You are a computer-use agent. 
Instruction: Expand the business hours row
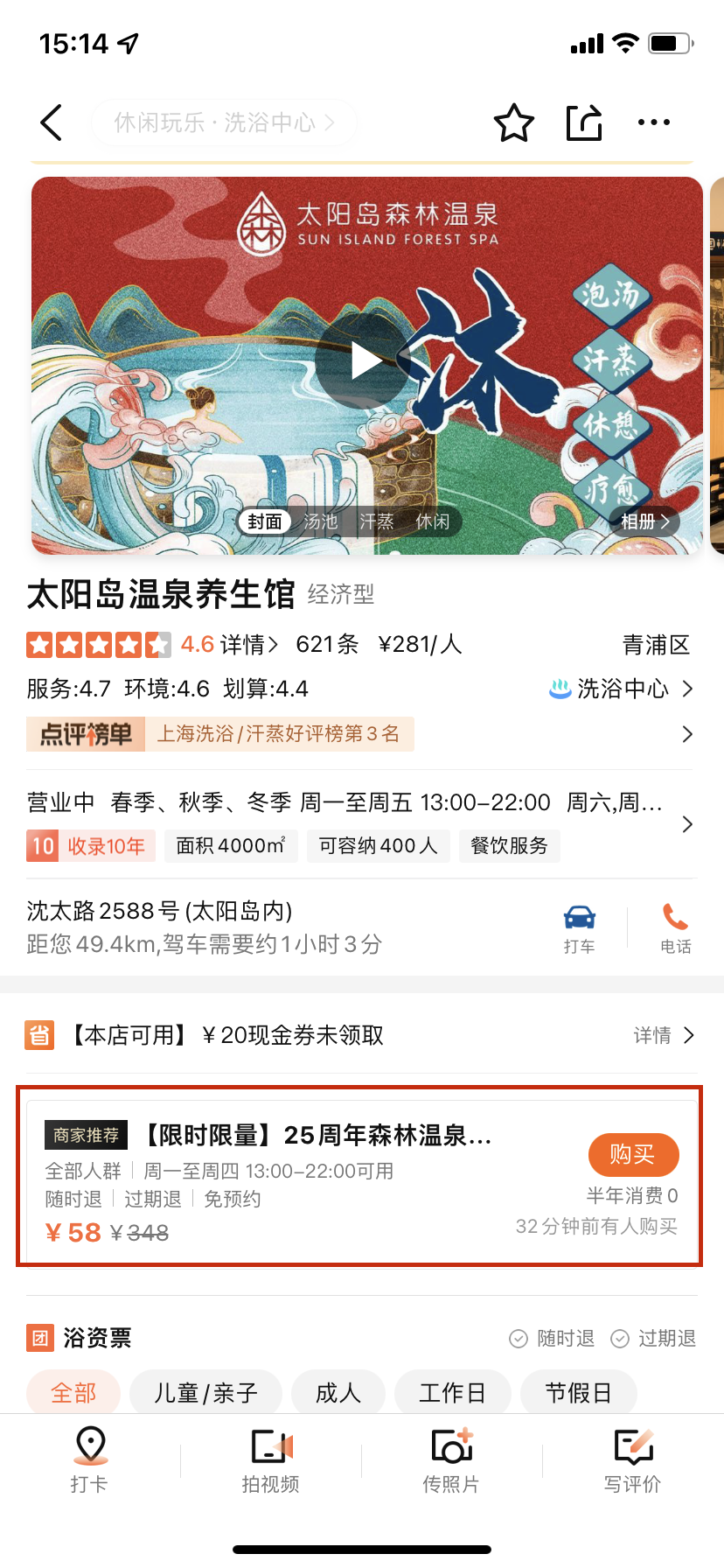pos(360,823)
